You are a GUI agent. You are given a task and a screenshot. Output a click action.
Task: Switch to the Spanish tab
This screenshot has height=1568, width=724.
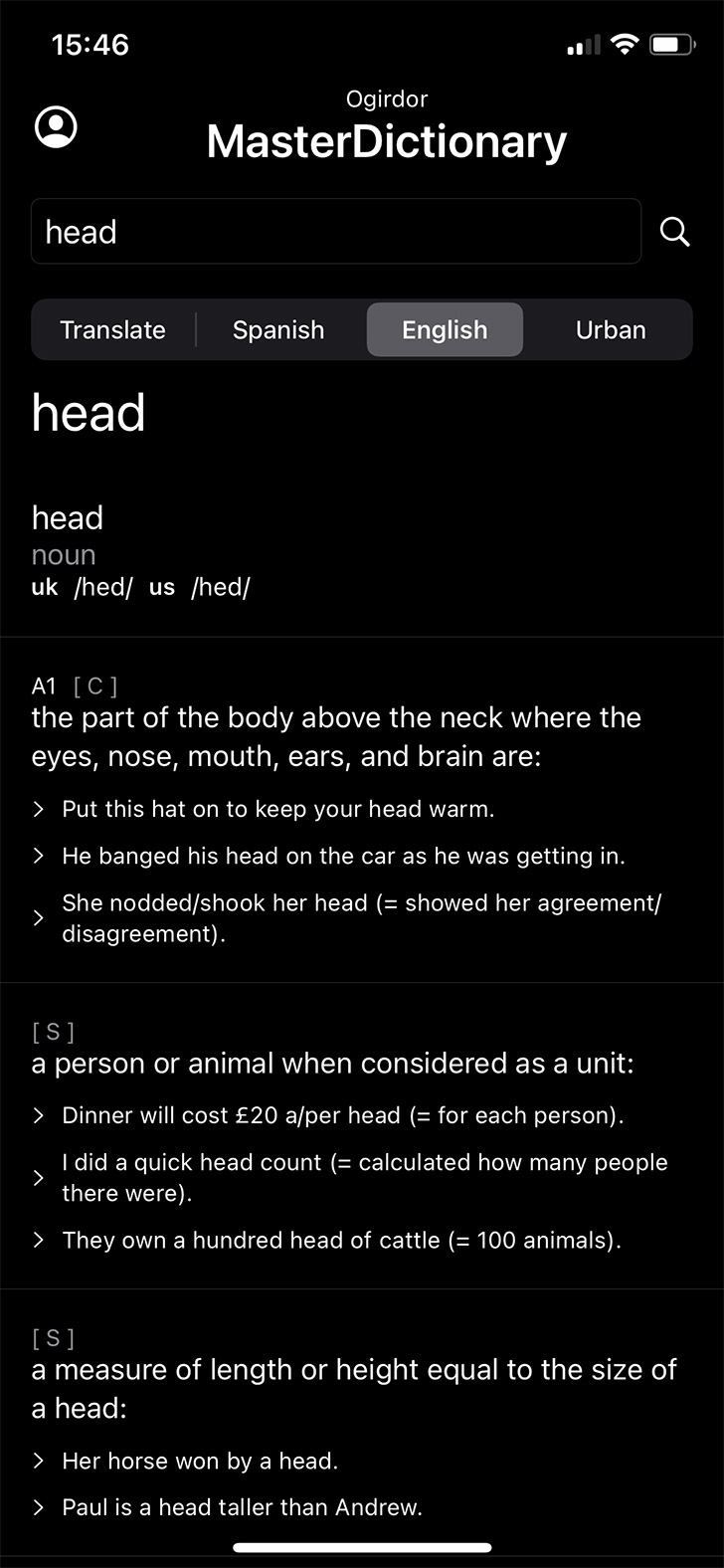278,330
